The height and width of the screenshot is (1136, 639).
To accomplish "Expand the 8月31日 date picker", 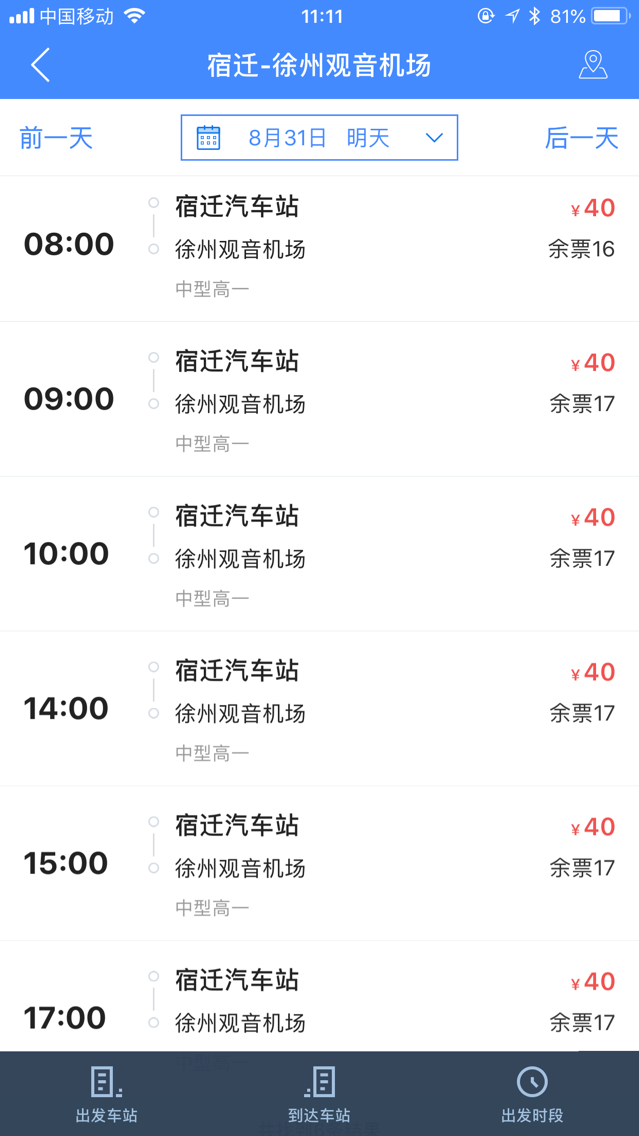I will [x=319, y=138].
